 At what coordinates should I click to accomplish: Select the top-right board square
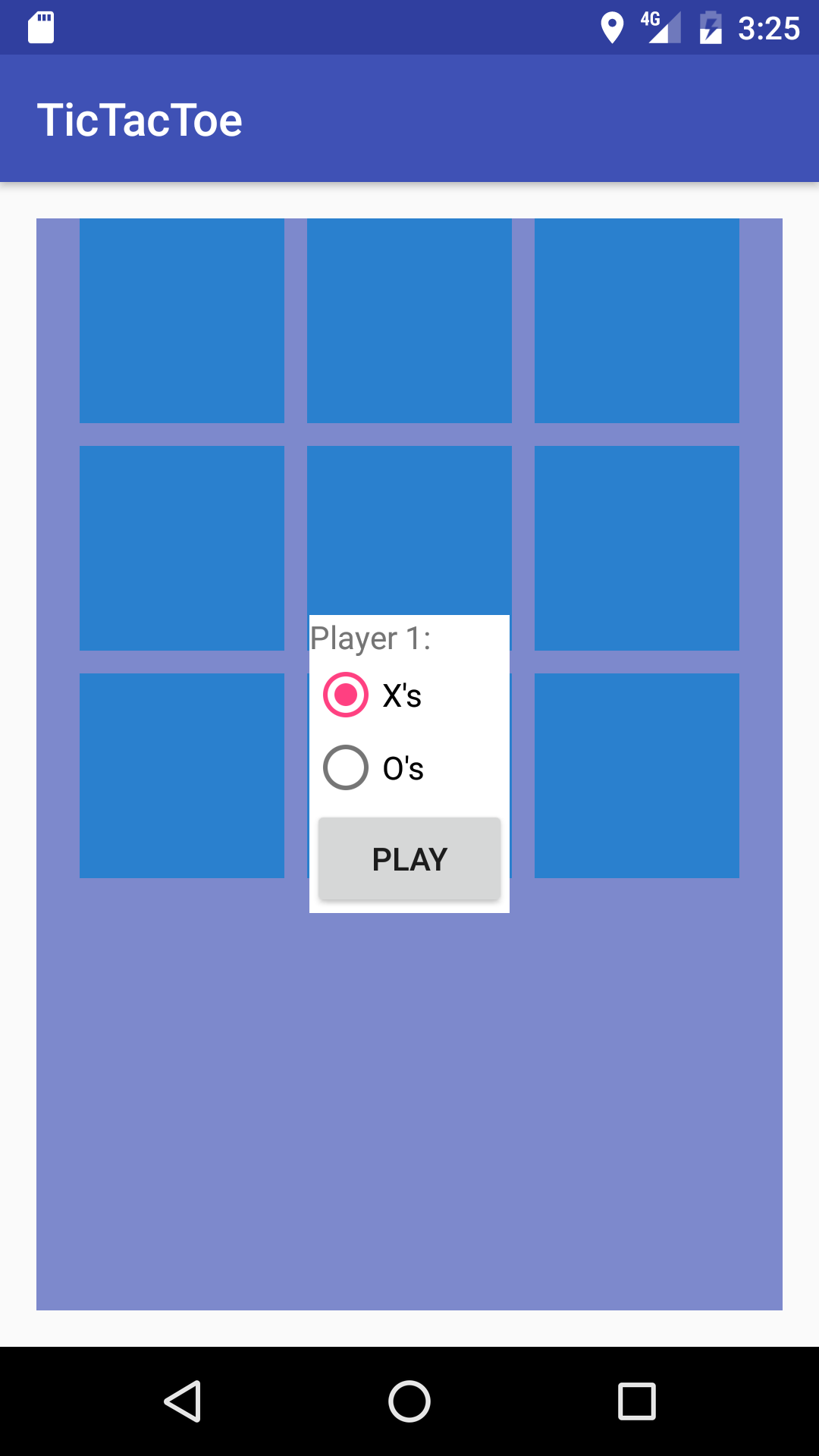[x=637, y=321]
